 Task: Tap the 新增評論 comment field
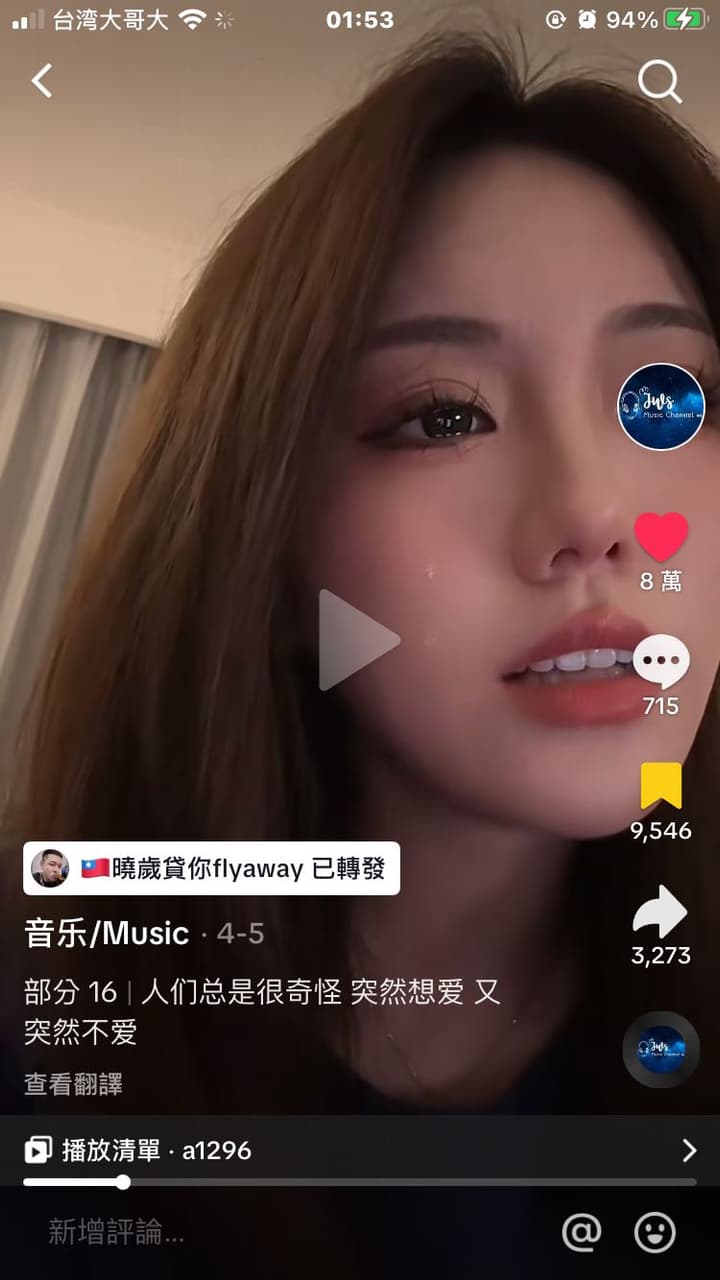[x=250, y=1232]
